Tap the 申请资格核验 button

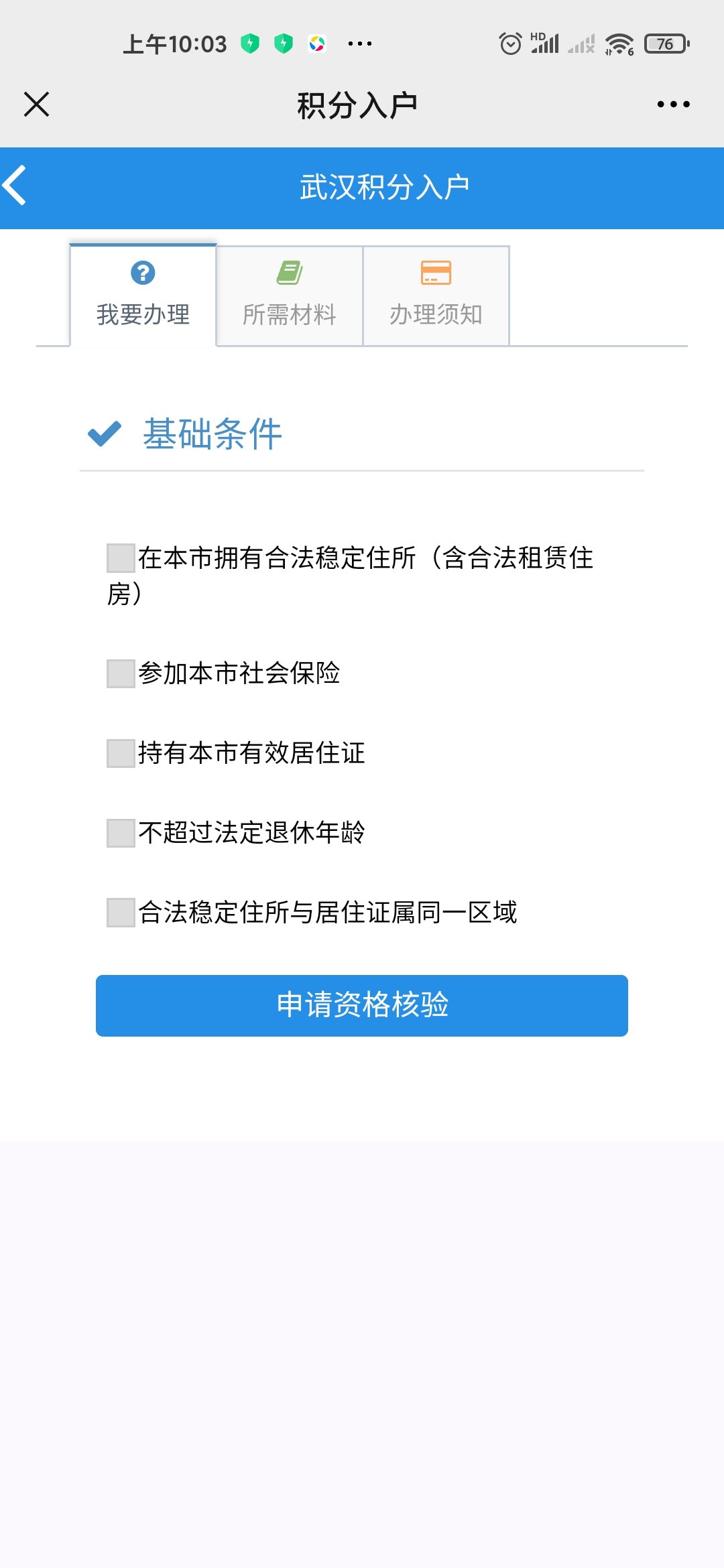click(362, 1005)
